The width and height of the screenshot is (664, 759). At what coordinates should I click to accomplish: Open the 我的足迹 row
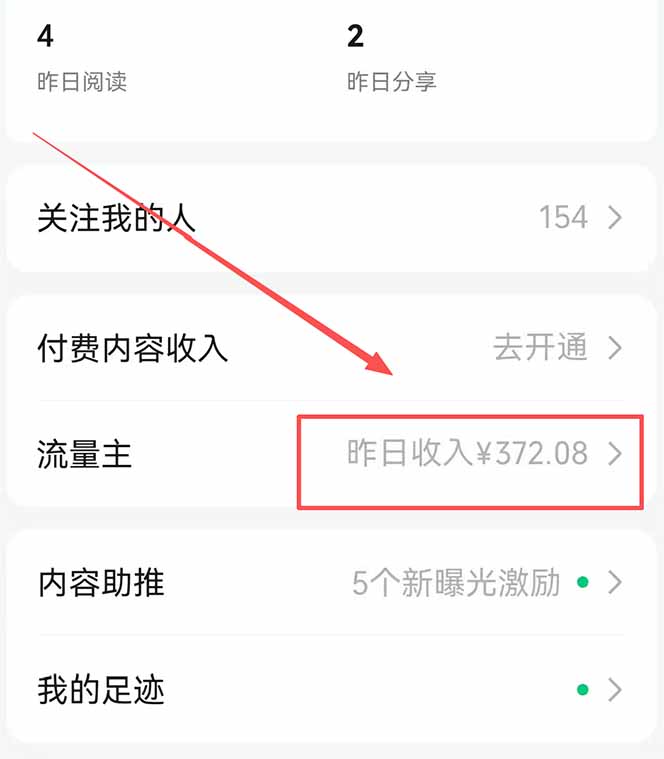(x=330, y=690)
